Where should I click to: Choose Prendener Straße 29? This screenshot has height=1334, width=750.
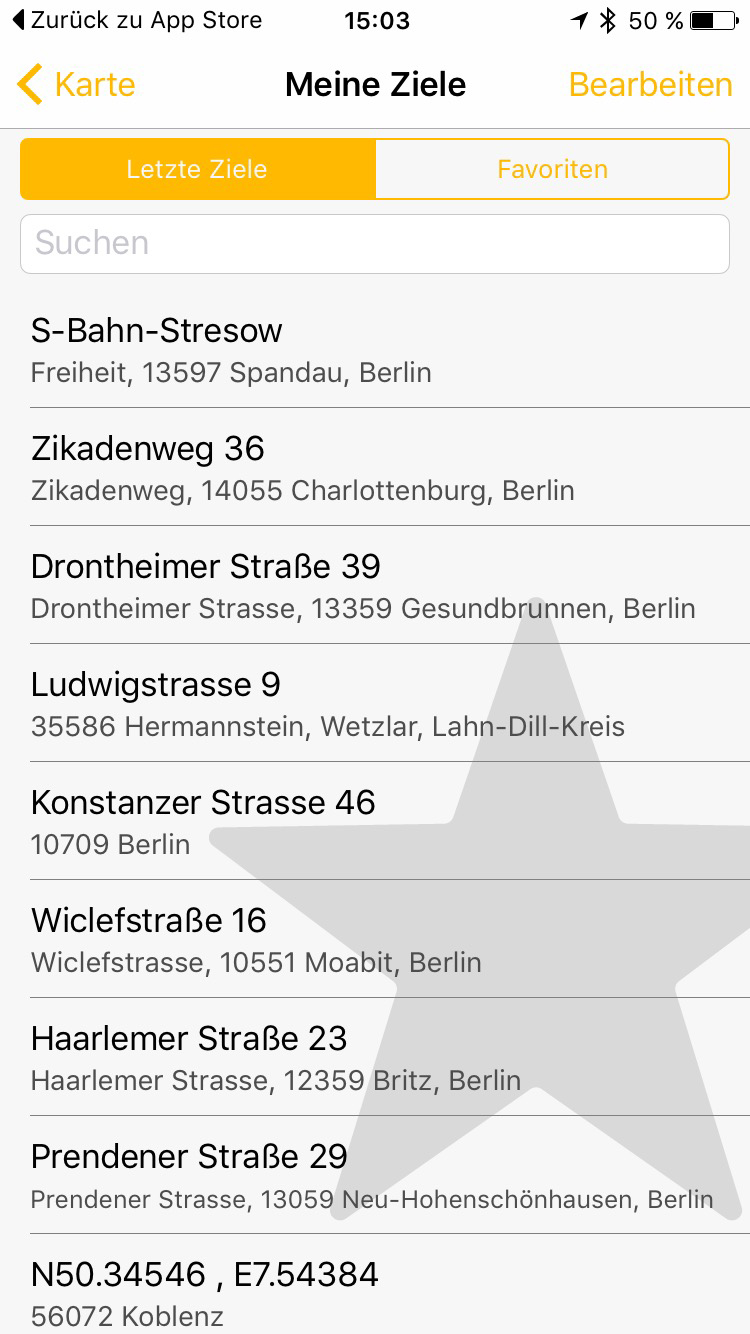click(x=375, y=1175)
